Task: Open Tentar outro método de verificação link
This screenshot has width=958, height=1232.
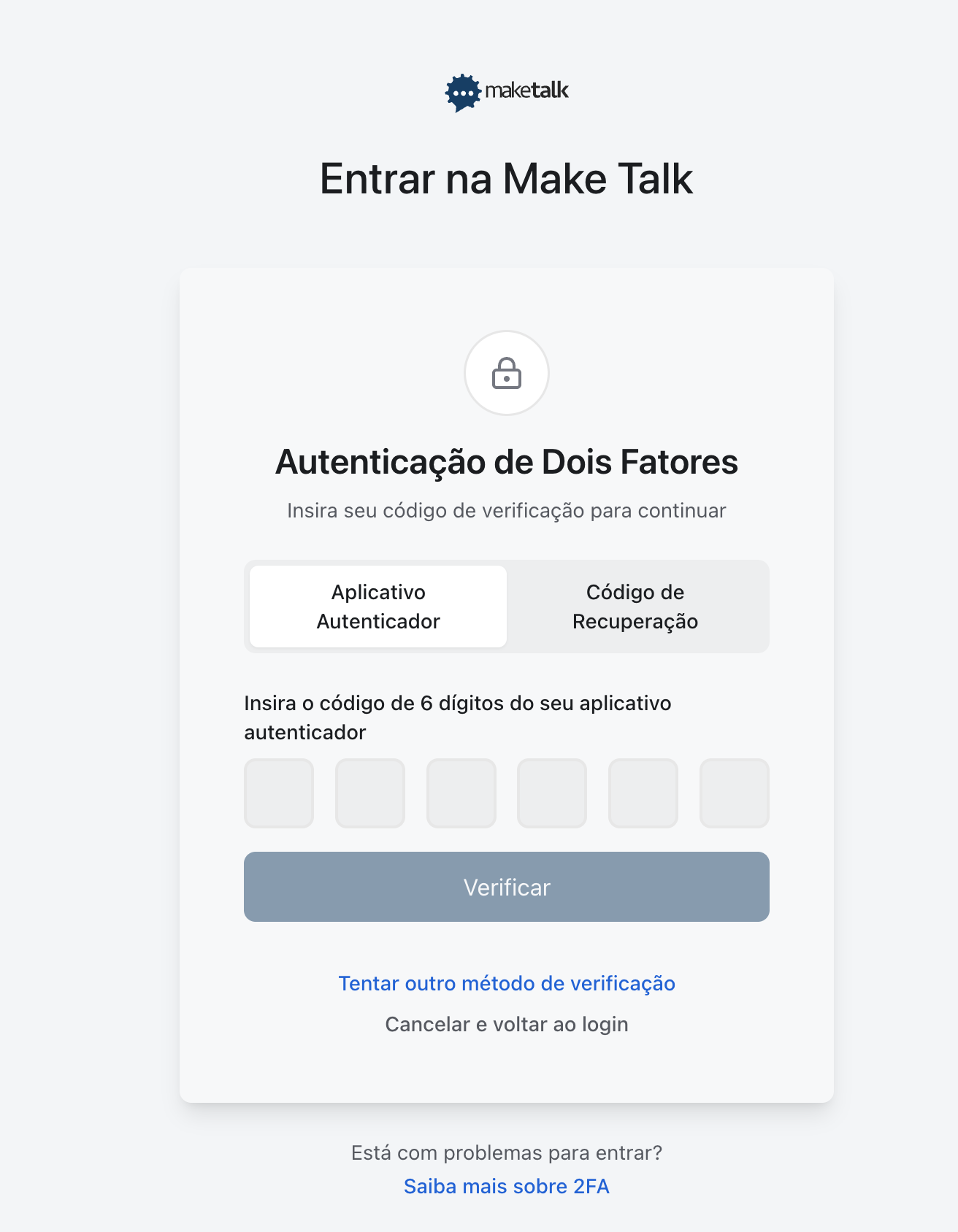Action: point(507,983)
